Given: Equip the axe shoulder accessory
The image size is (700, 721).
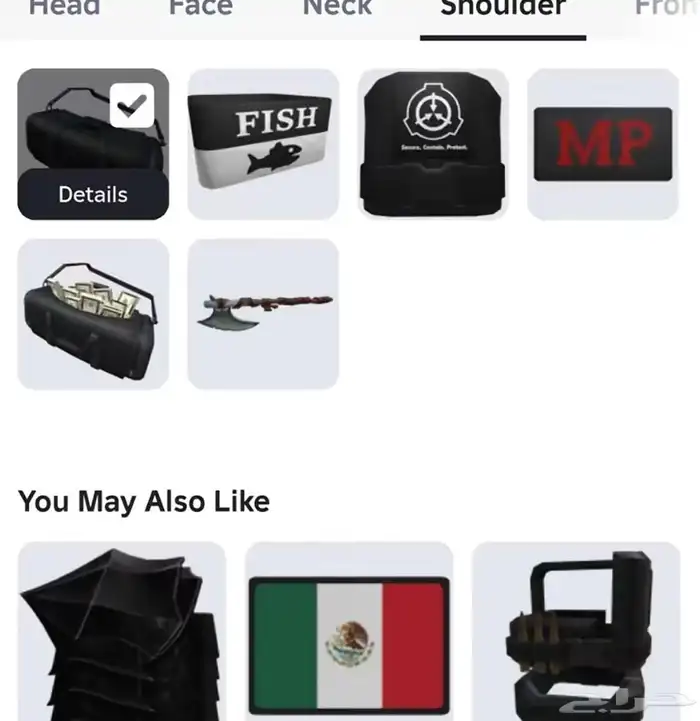Looking at the screenshot, I should [263, 314].
